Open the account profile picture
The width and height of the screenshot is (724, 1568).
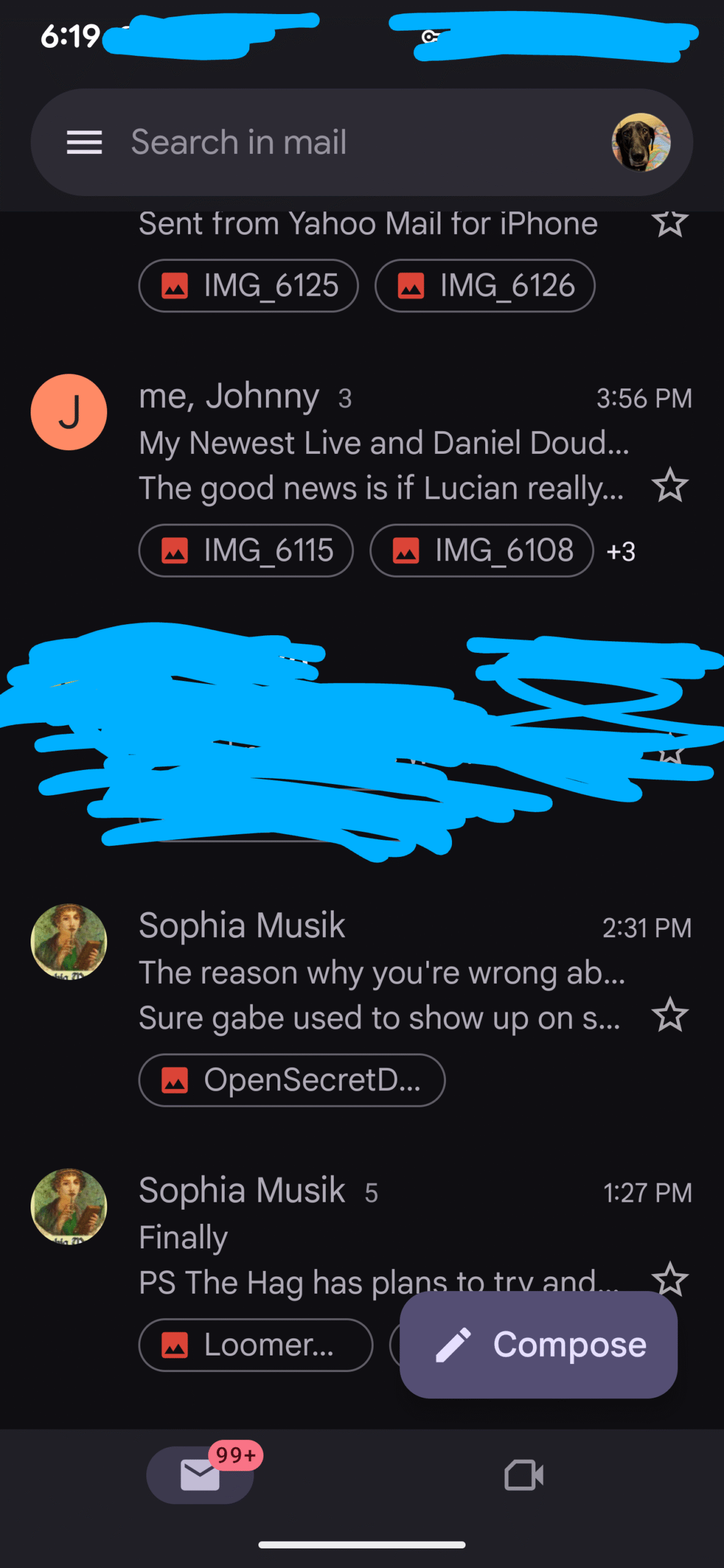click(x=641, y=142)
